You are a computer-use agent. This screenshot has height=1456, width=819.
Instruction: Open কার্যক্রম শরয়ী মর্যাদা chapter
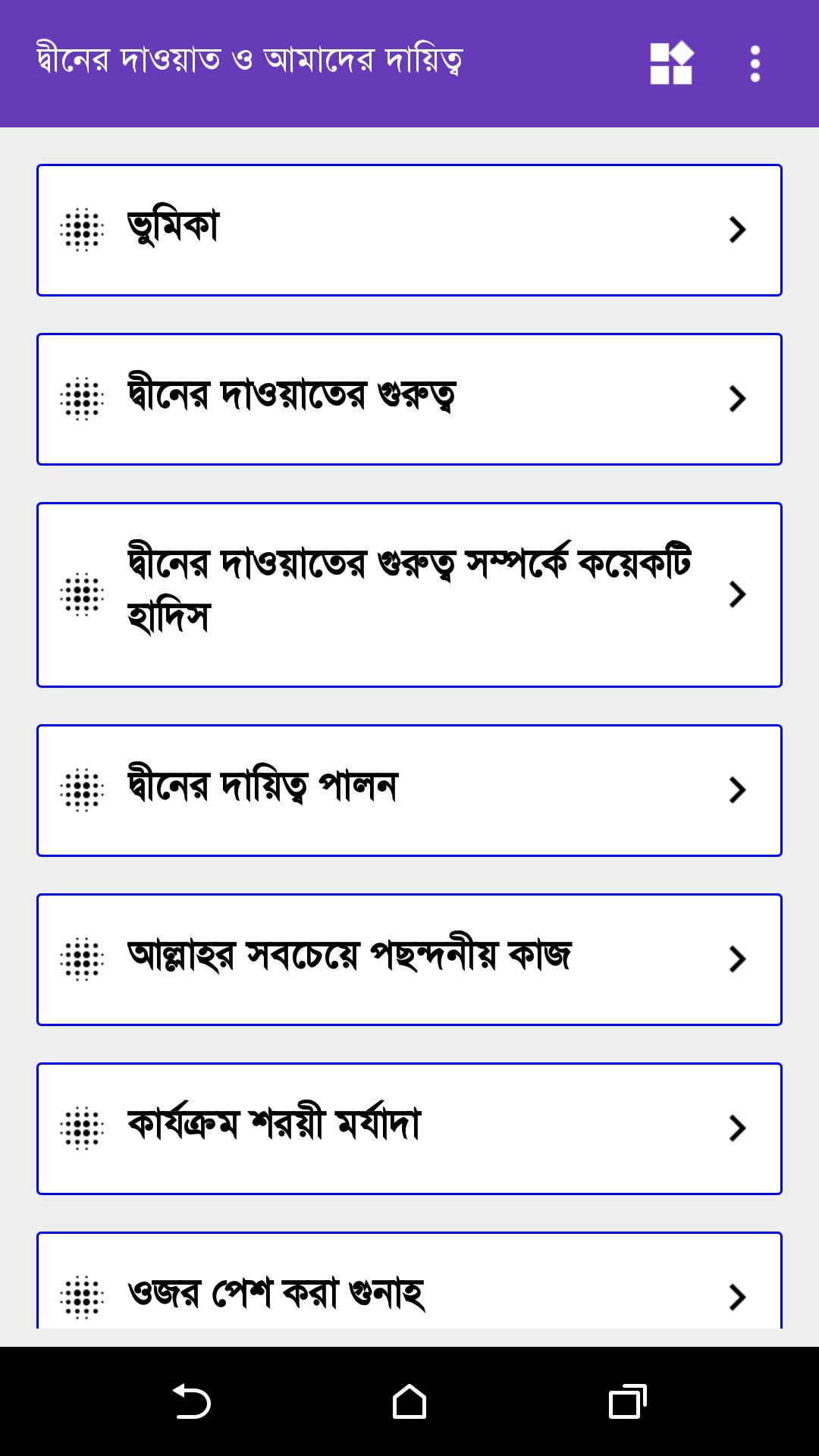click(x=409, y=1128)
